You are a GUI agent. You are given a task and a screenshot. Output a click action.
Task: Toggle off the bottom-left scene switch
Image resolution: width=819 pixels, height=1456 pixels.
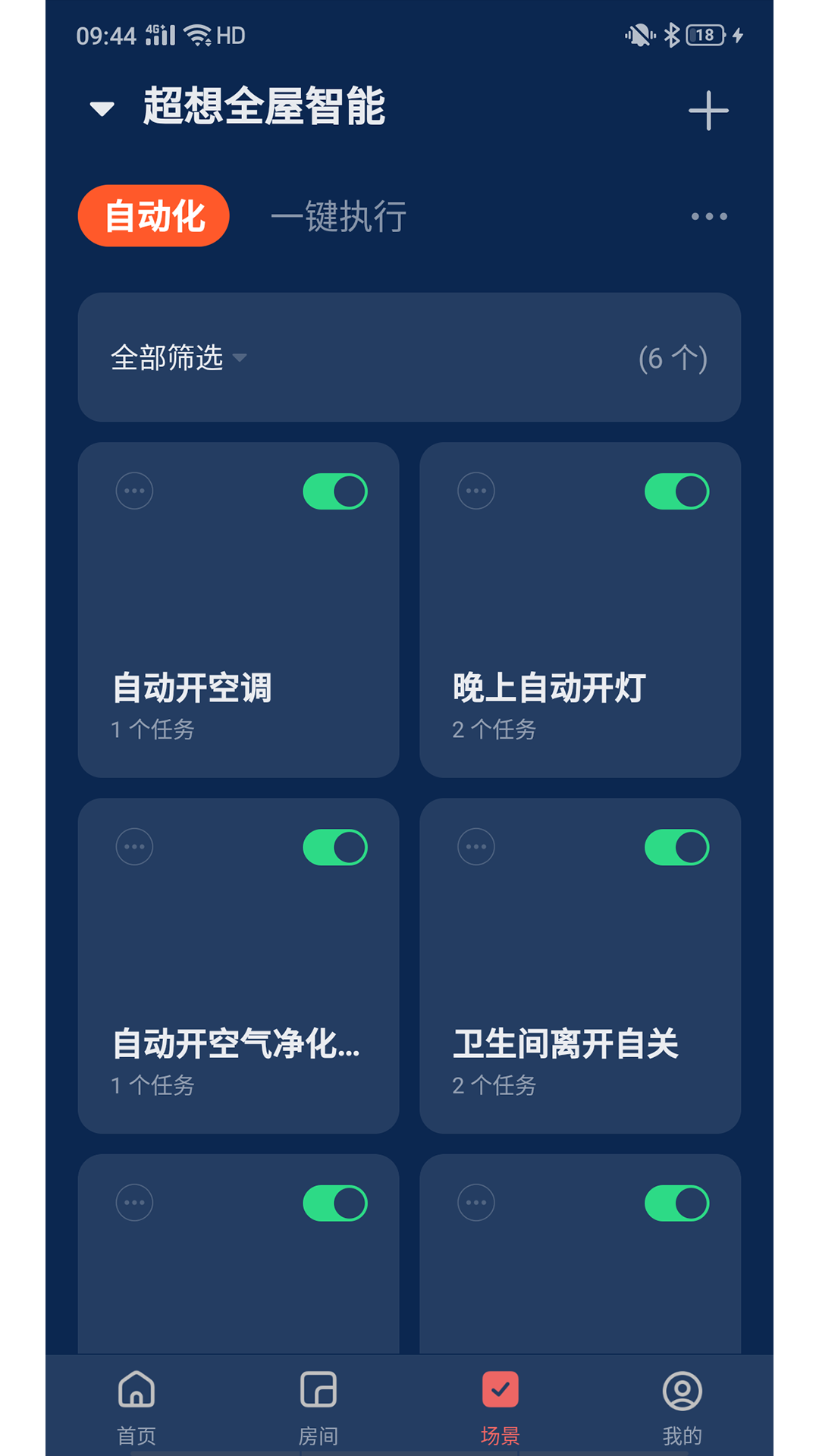pyautogui.click(x=334, y=1203)
